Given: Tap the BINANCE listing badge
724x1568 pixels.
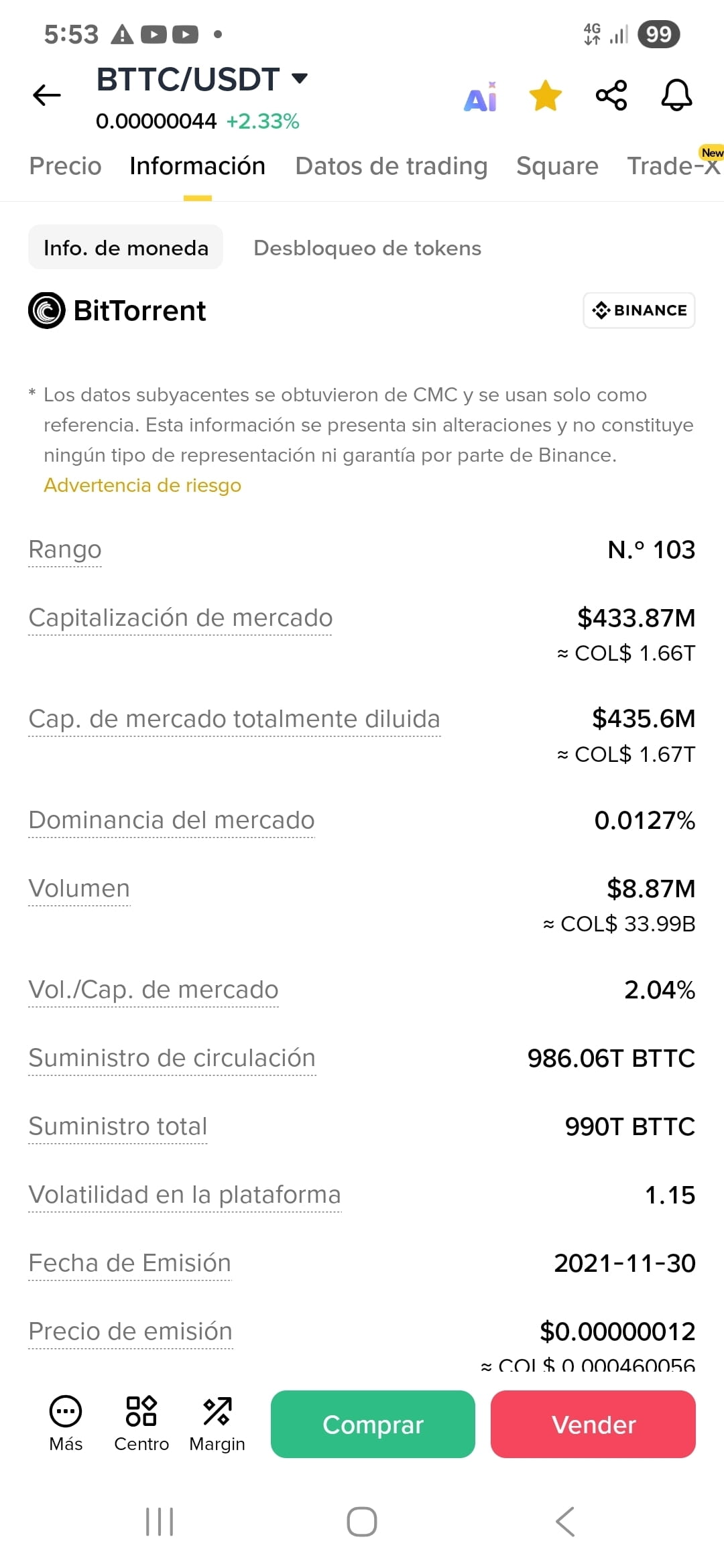Looking at the screenshot, I should pos(638,310).
